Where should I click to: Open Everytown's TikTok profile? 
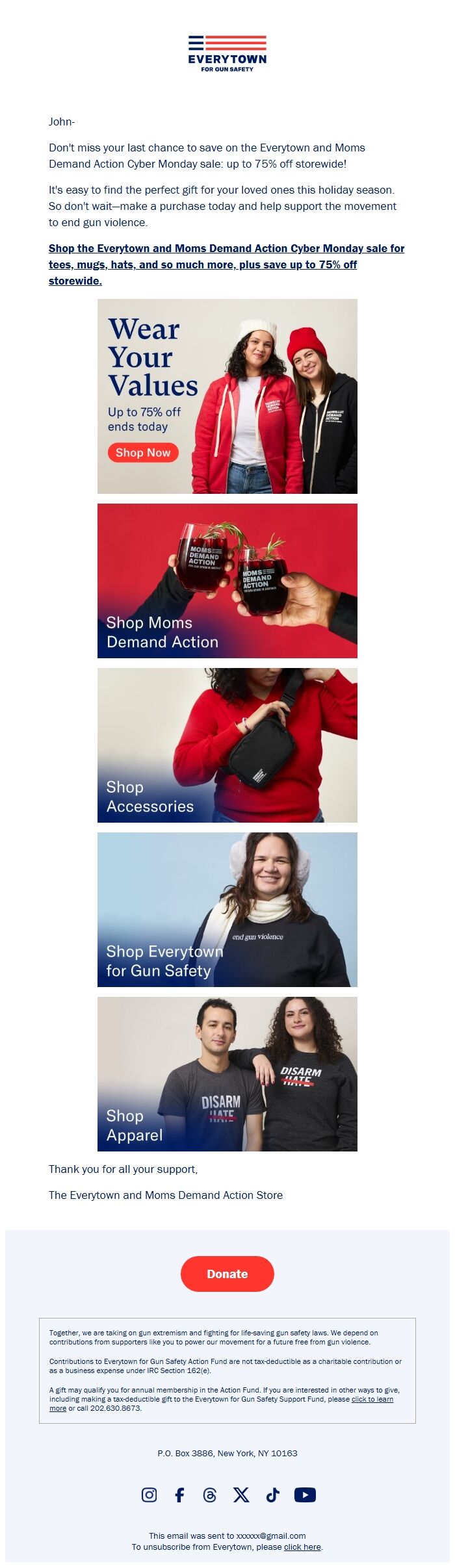(x=272, y=1495)
